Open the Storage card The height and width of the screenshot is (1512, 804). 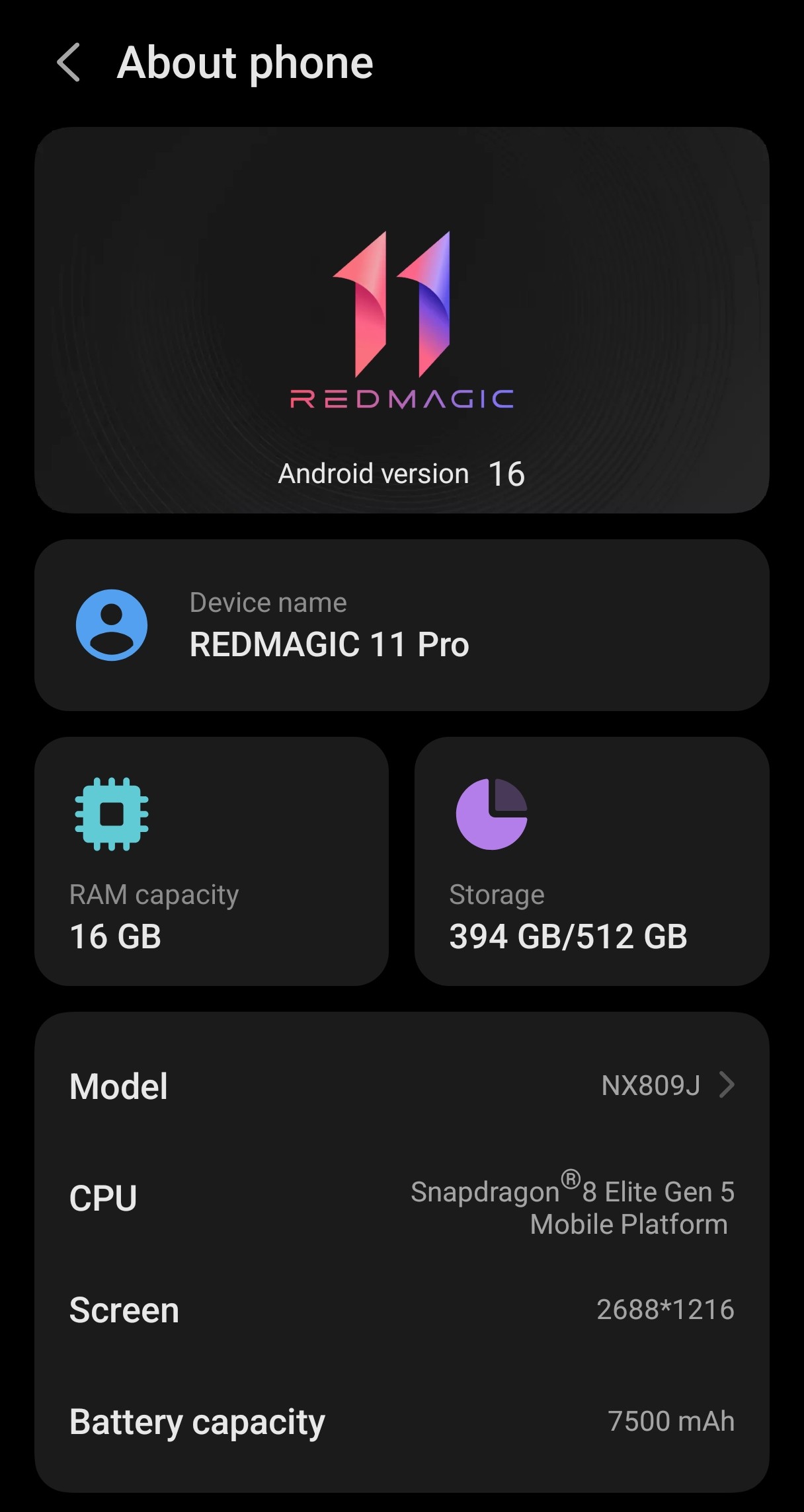click(592, 861)
